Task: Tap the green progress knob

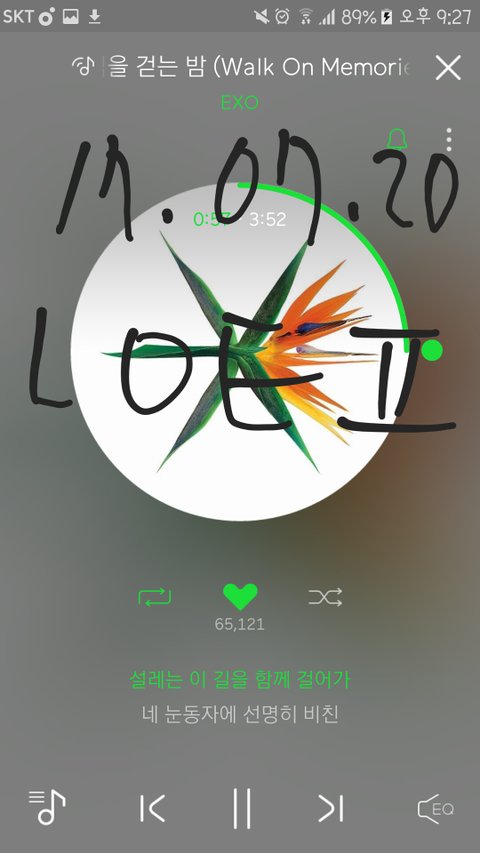Action: coord(432,350)
